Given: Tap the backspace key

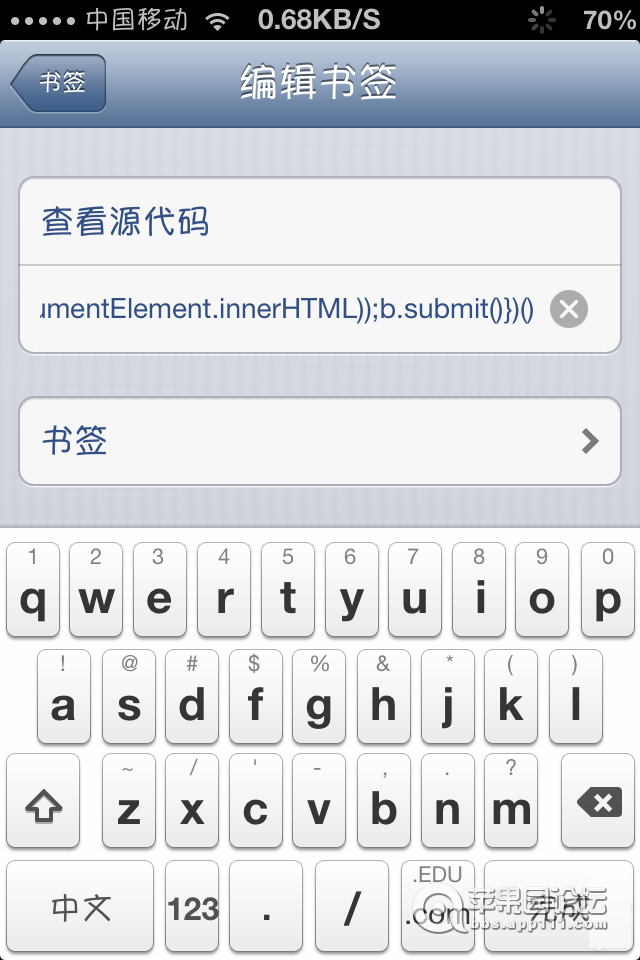Looking at the screenshot, I should click(x=598, y=803).
